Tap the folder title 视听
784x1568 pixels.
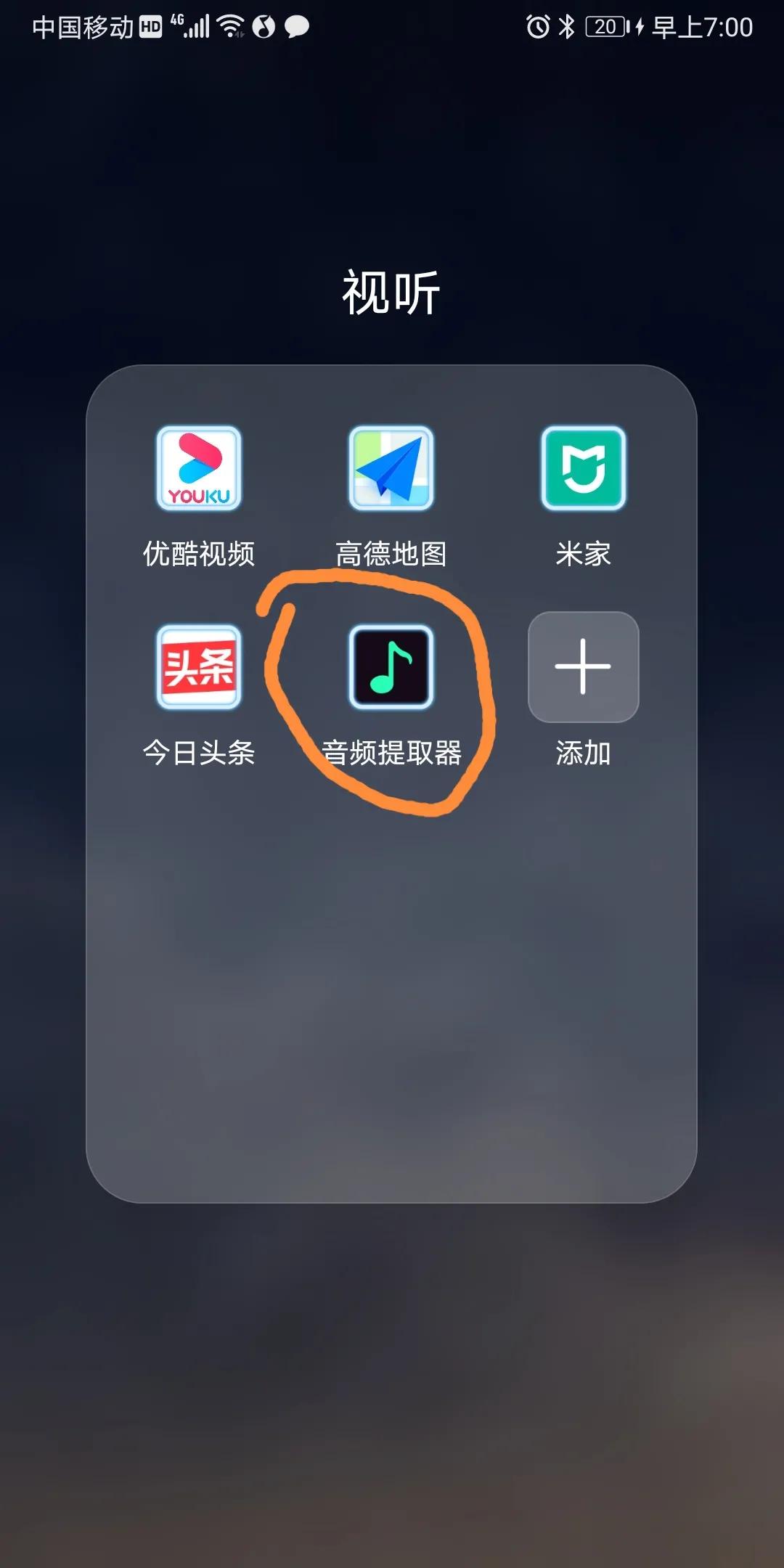(391, 289)
